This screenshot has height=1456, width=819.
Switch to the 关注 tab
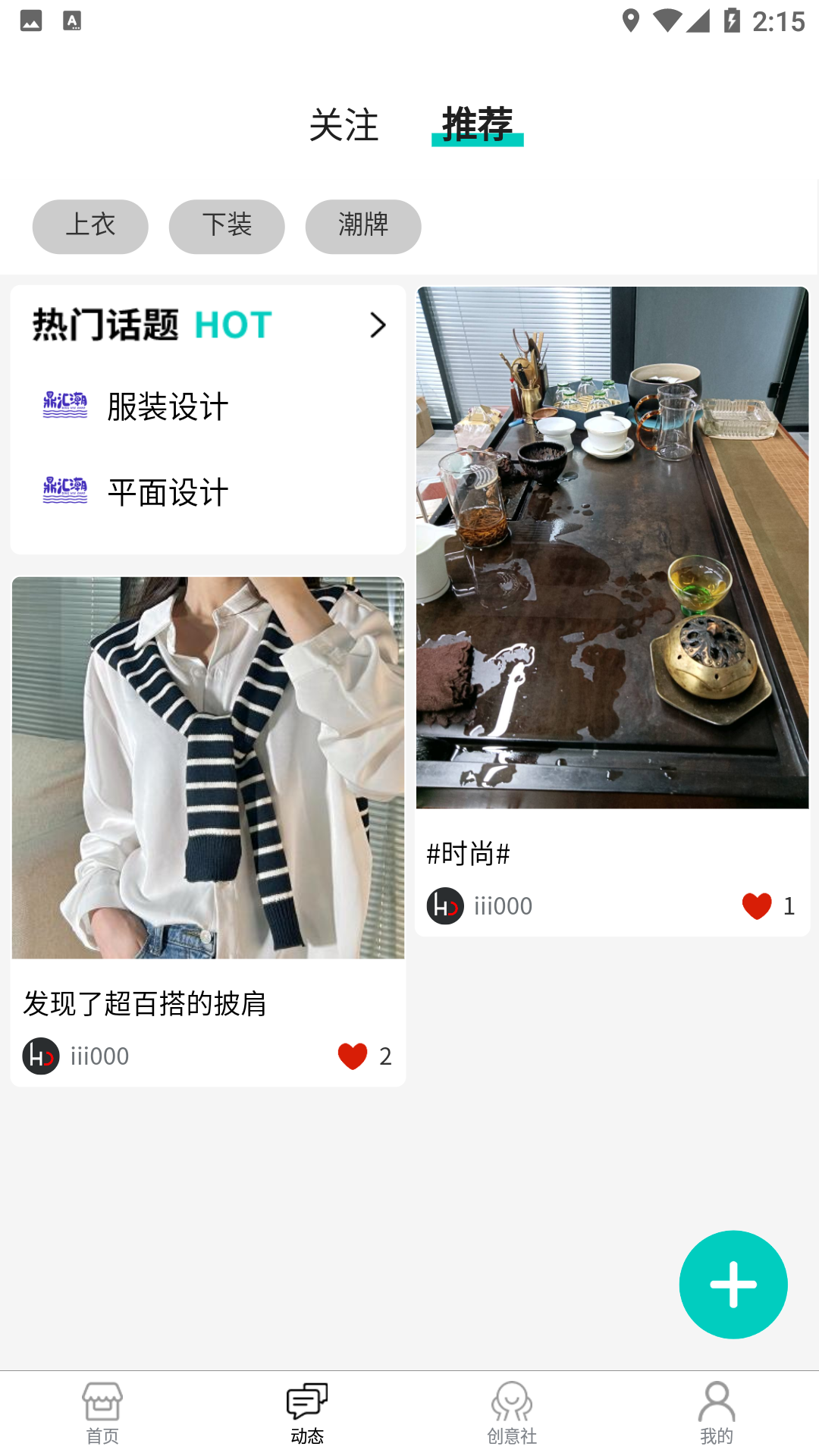click(x=343, y=126)
